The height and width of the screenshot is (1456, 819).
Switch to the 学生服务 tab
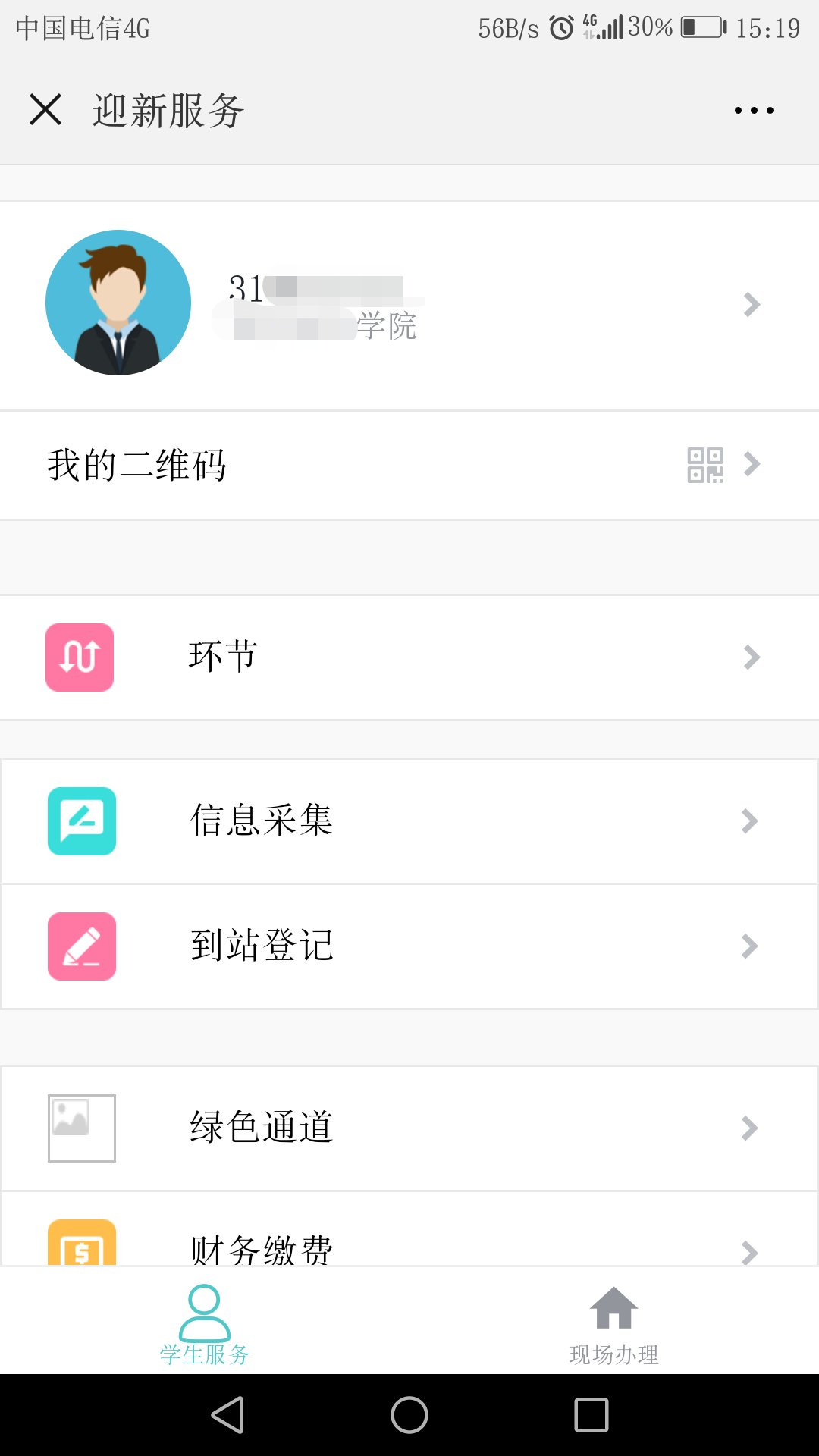click(205, 1323)
